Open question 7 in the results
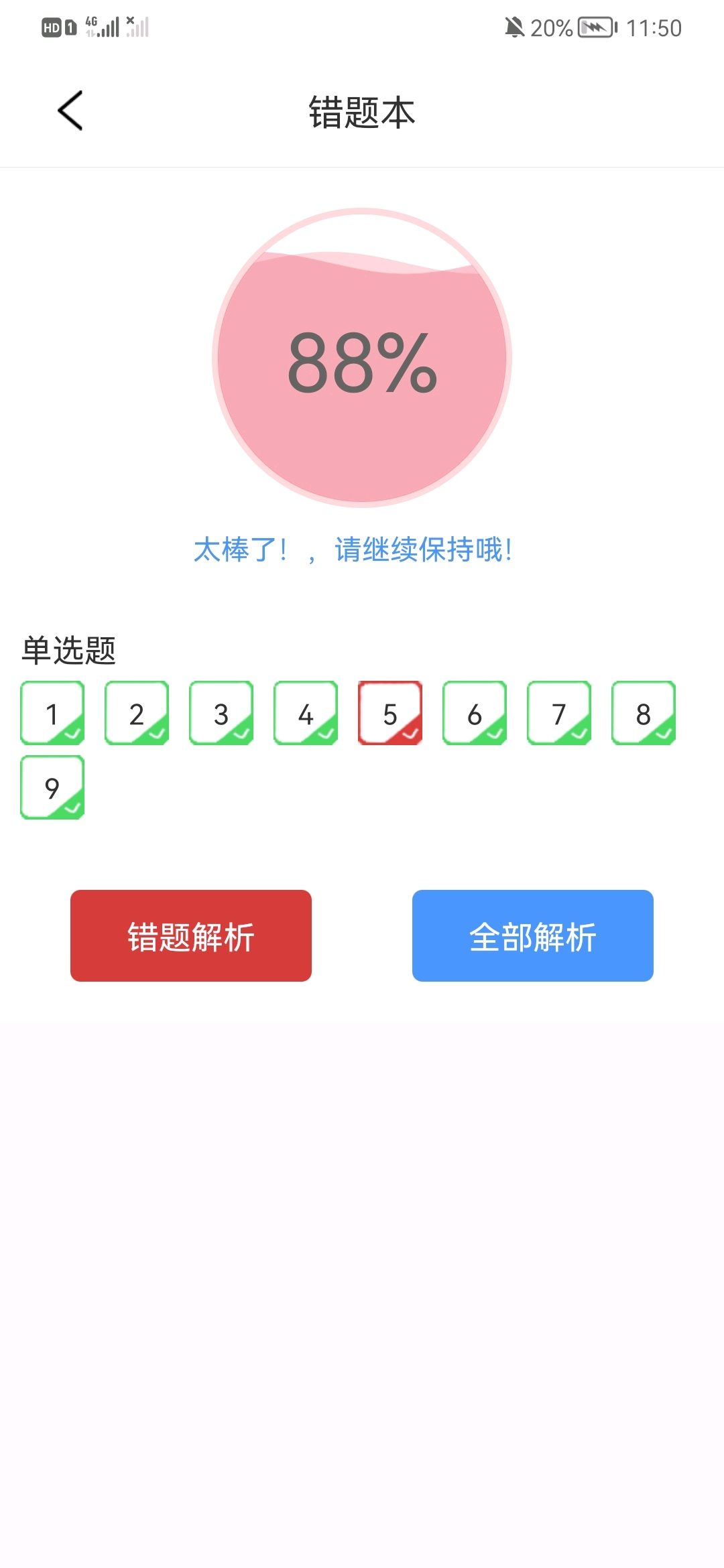The image size is (724, 1568). point(559,713)
